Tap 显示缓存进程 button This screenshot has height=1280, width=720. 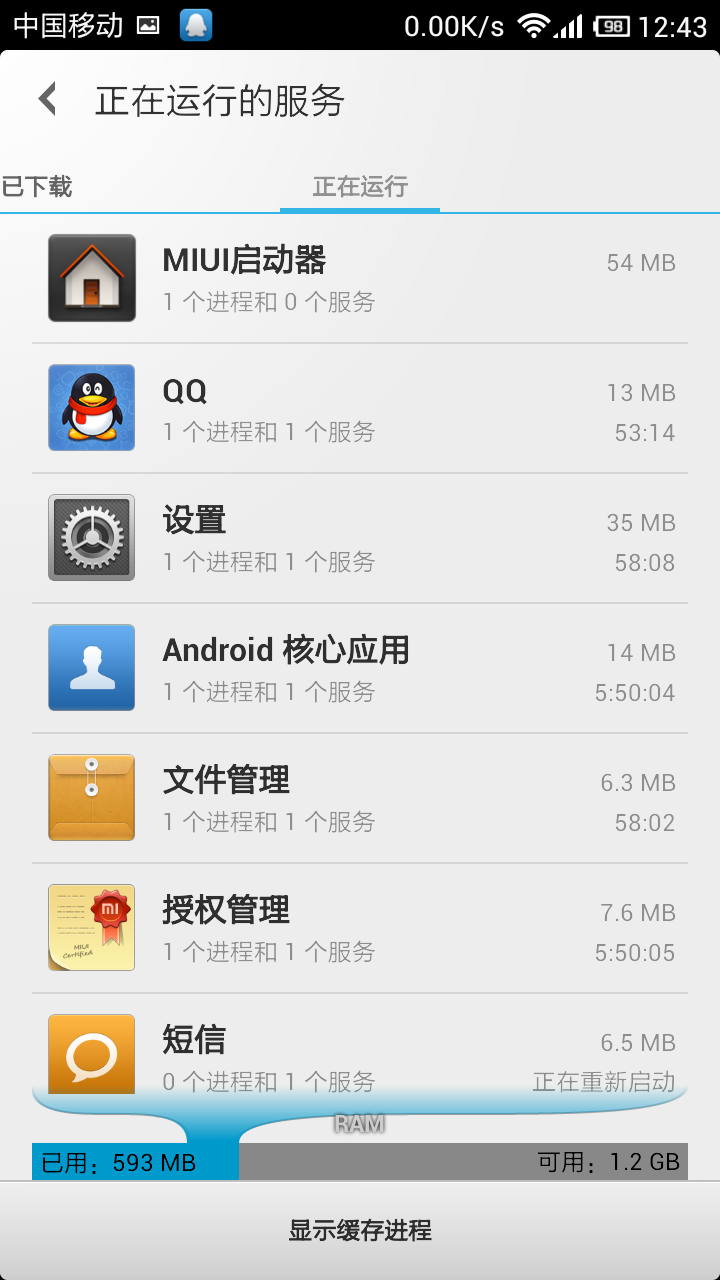360,1230
